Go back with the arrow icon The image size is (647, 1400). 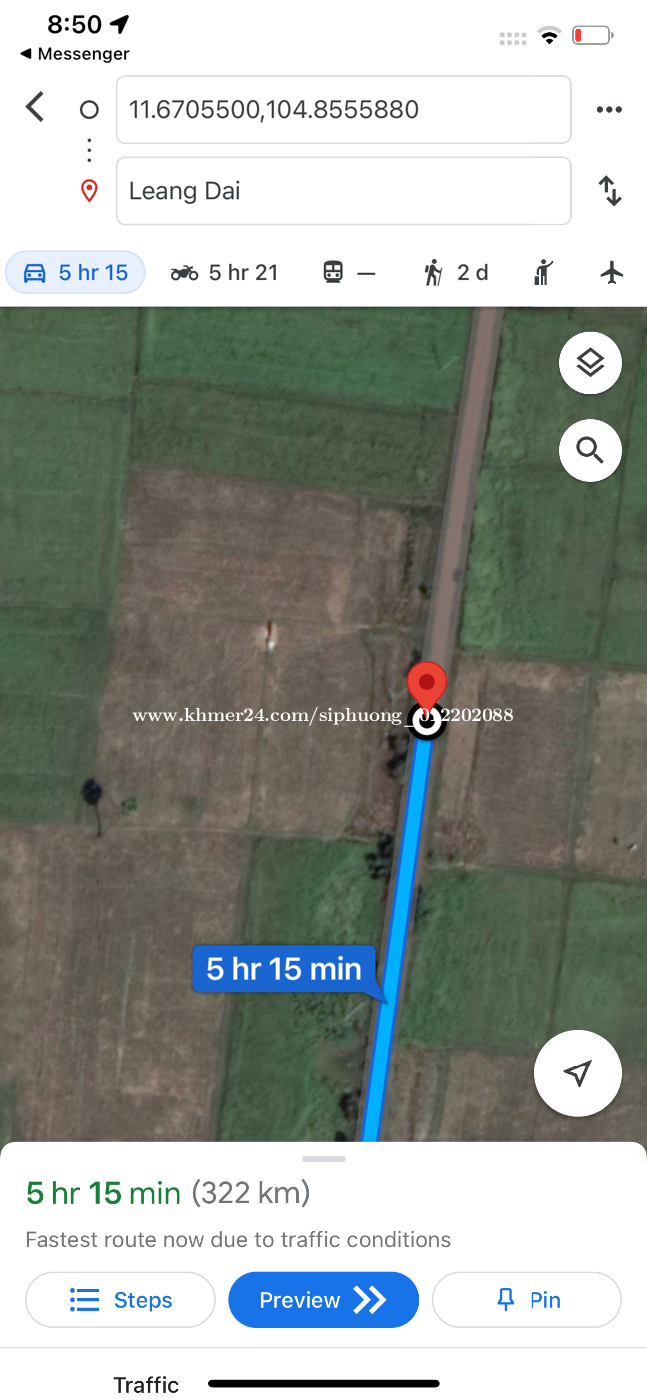click(35, 107)
